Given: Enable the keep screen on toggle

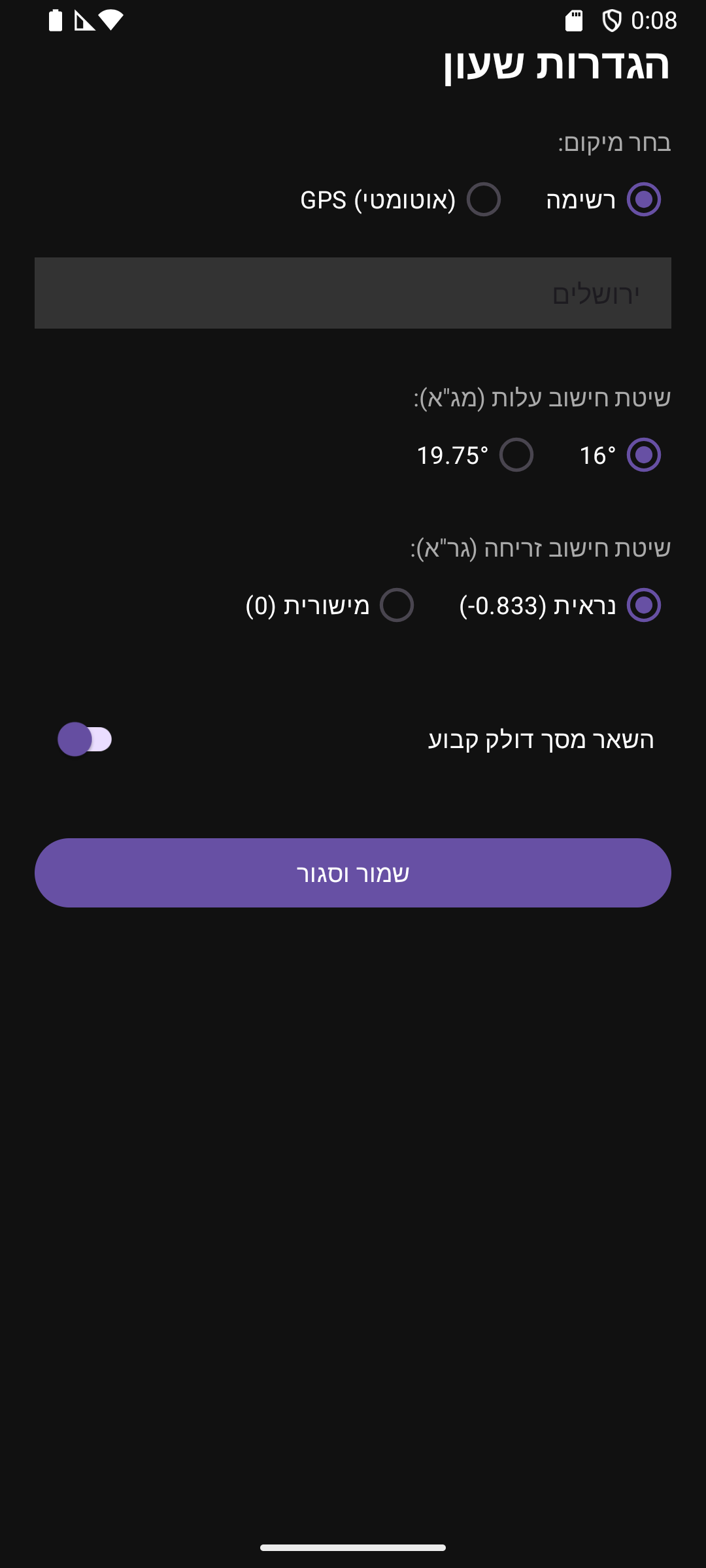Looking at the screenshot, I should tap(84, 740).
